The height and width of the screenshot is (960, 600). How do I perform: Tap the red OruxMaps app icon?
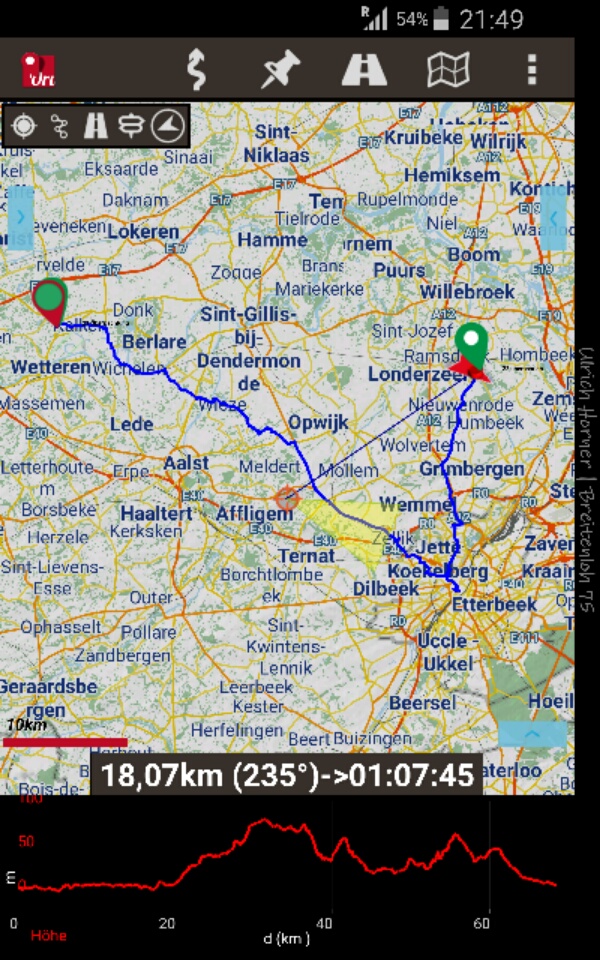point(39,69)
